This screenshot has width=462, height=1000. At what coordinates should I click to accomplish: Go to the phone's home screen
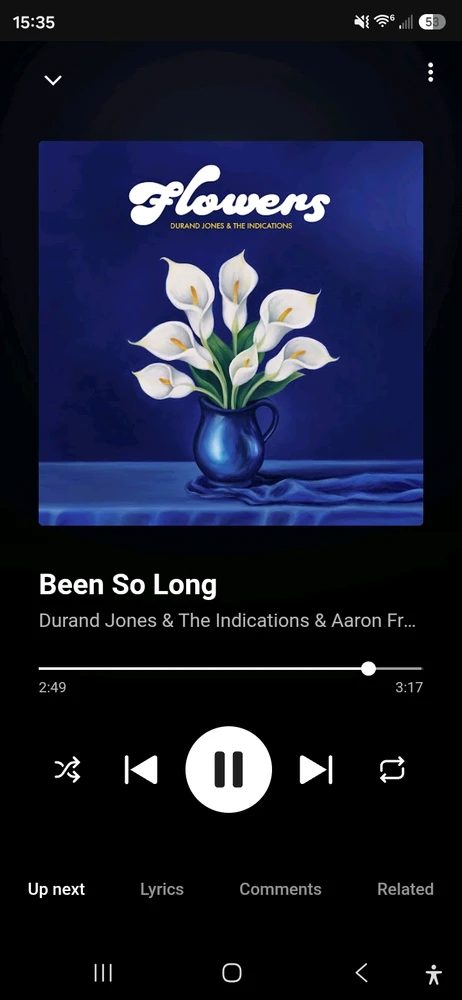point(232,973)
